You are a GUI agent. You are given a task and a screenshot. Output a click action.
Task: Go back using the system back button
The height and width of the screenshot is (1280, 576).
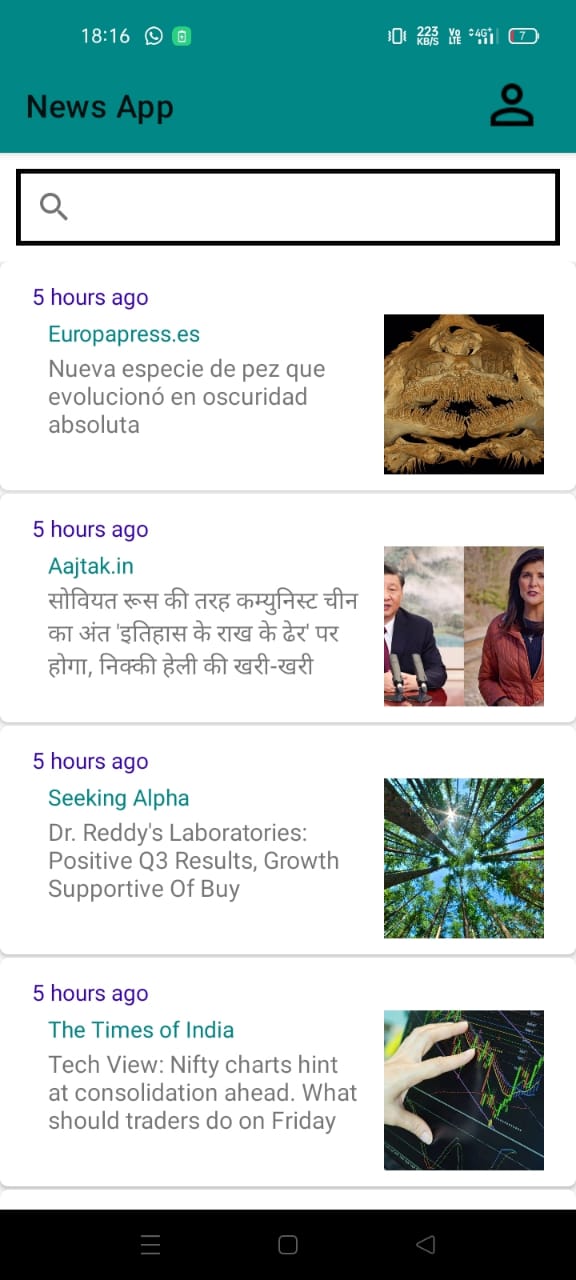click(x=426, y=1245)
